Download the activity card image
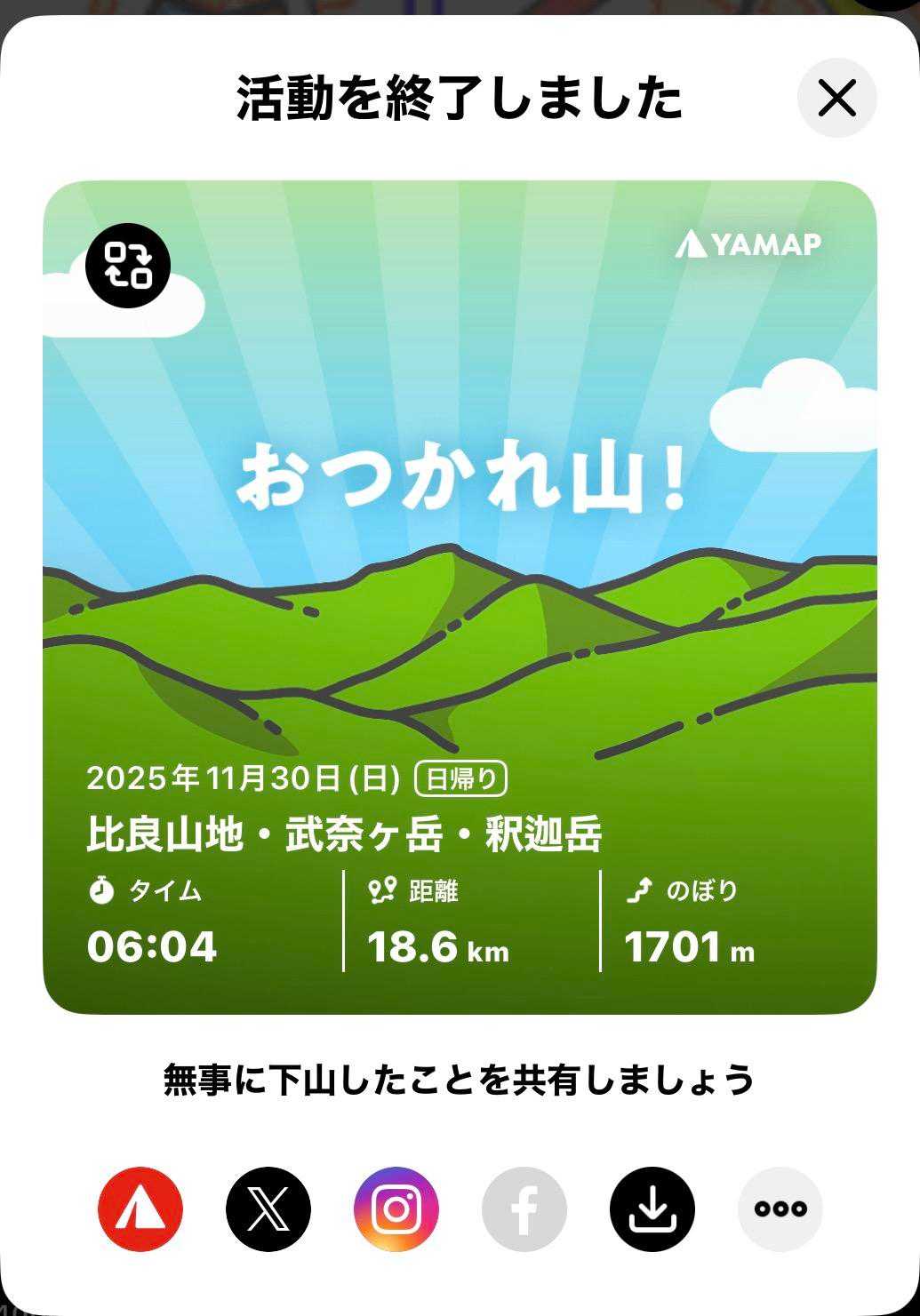This screenshot has width=920, height=1316. (x=652, y=1209)
